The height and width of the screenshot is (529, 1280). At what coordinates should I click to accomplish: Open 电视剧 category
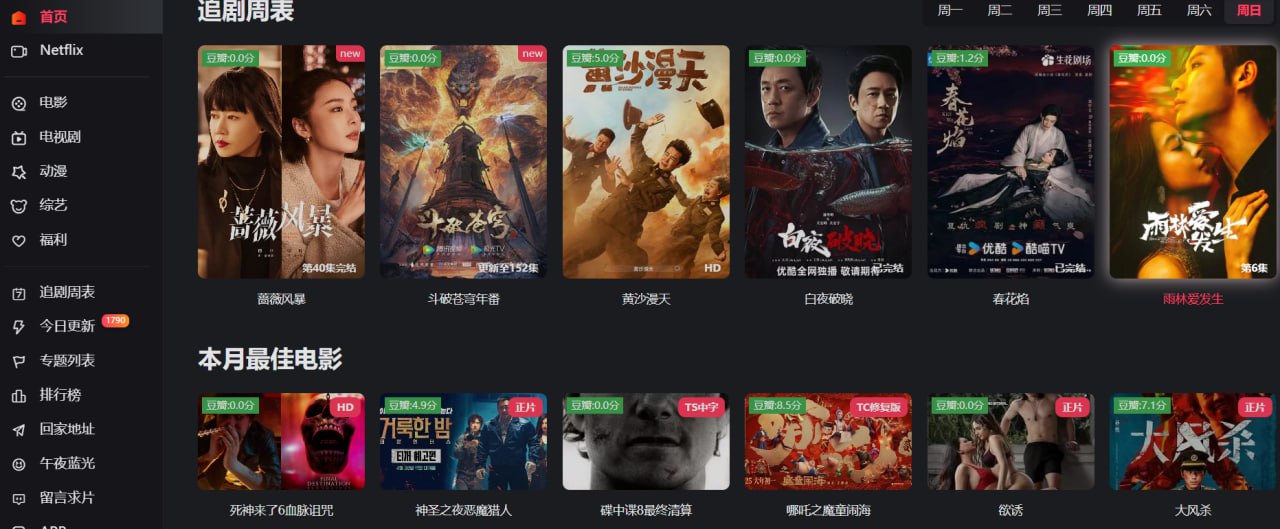(x=59, y=137)
